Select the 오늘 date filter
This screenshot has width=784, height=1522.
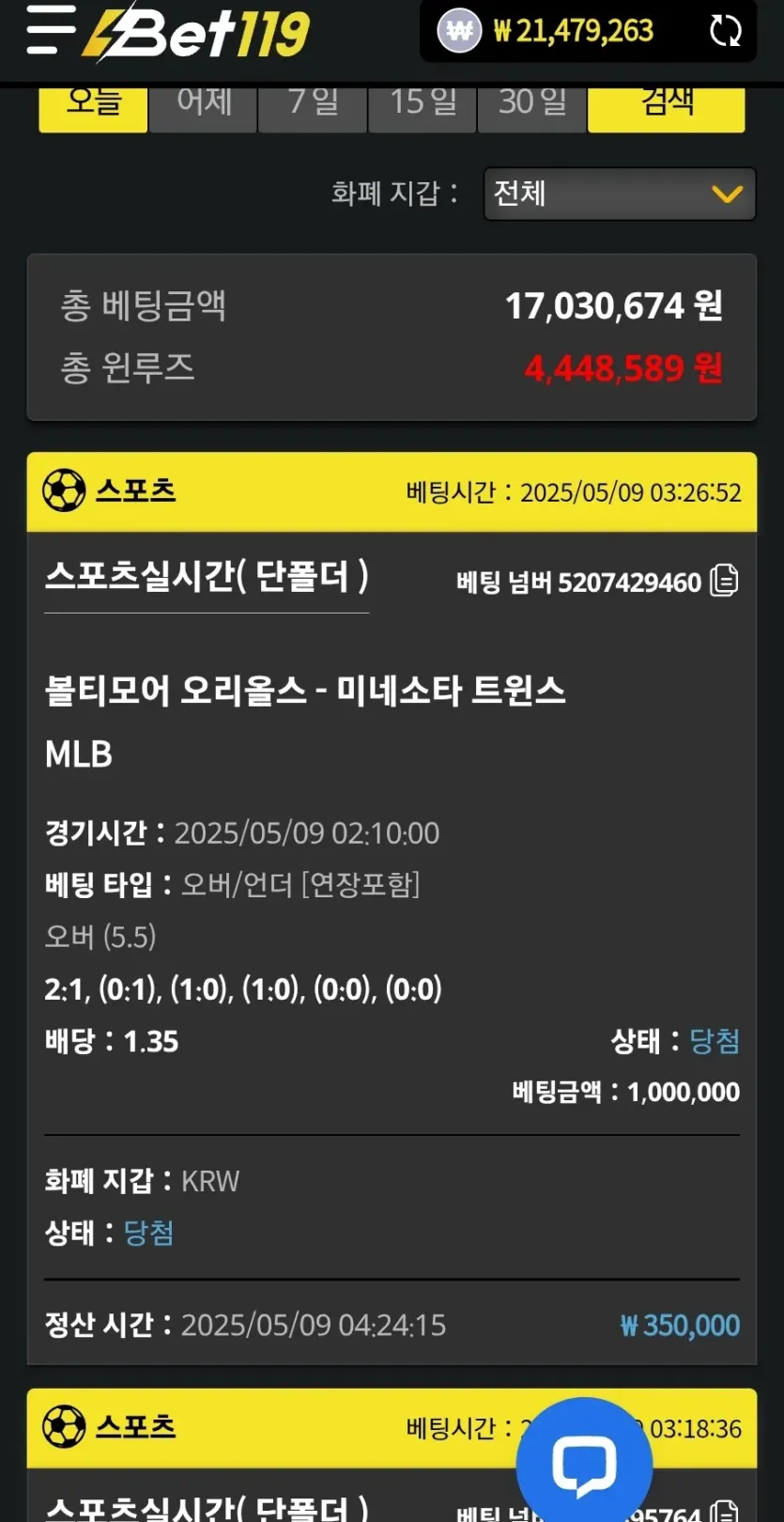coord(93,107)
